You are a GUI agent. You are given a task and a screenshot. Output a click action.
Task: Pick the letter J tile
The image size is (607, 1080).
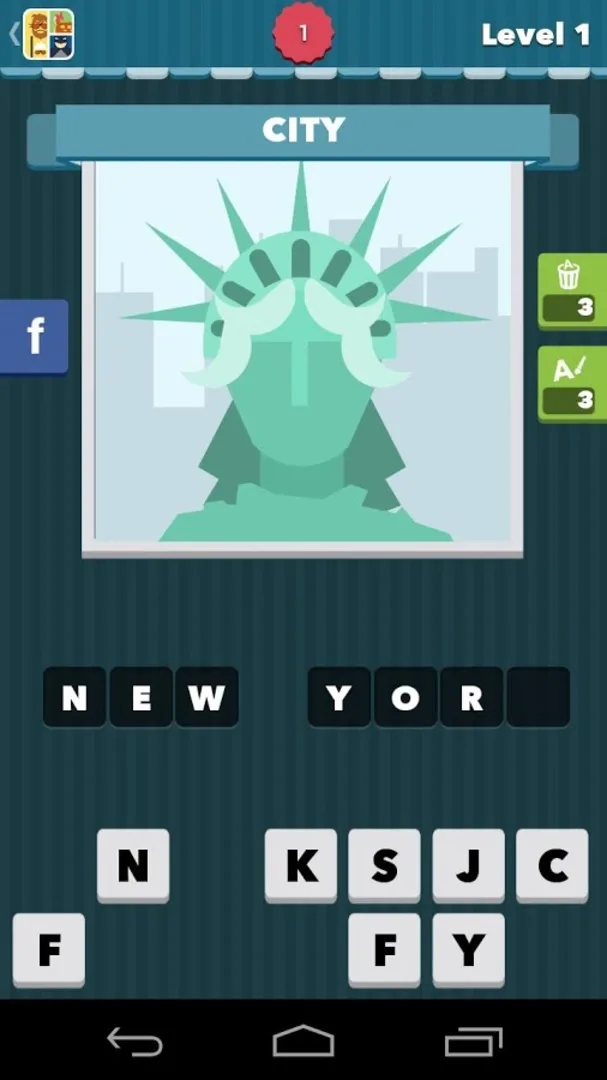[468, 866]
